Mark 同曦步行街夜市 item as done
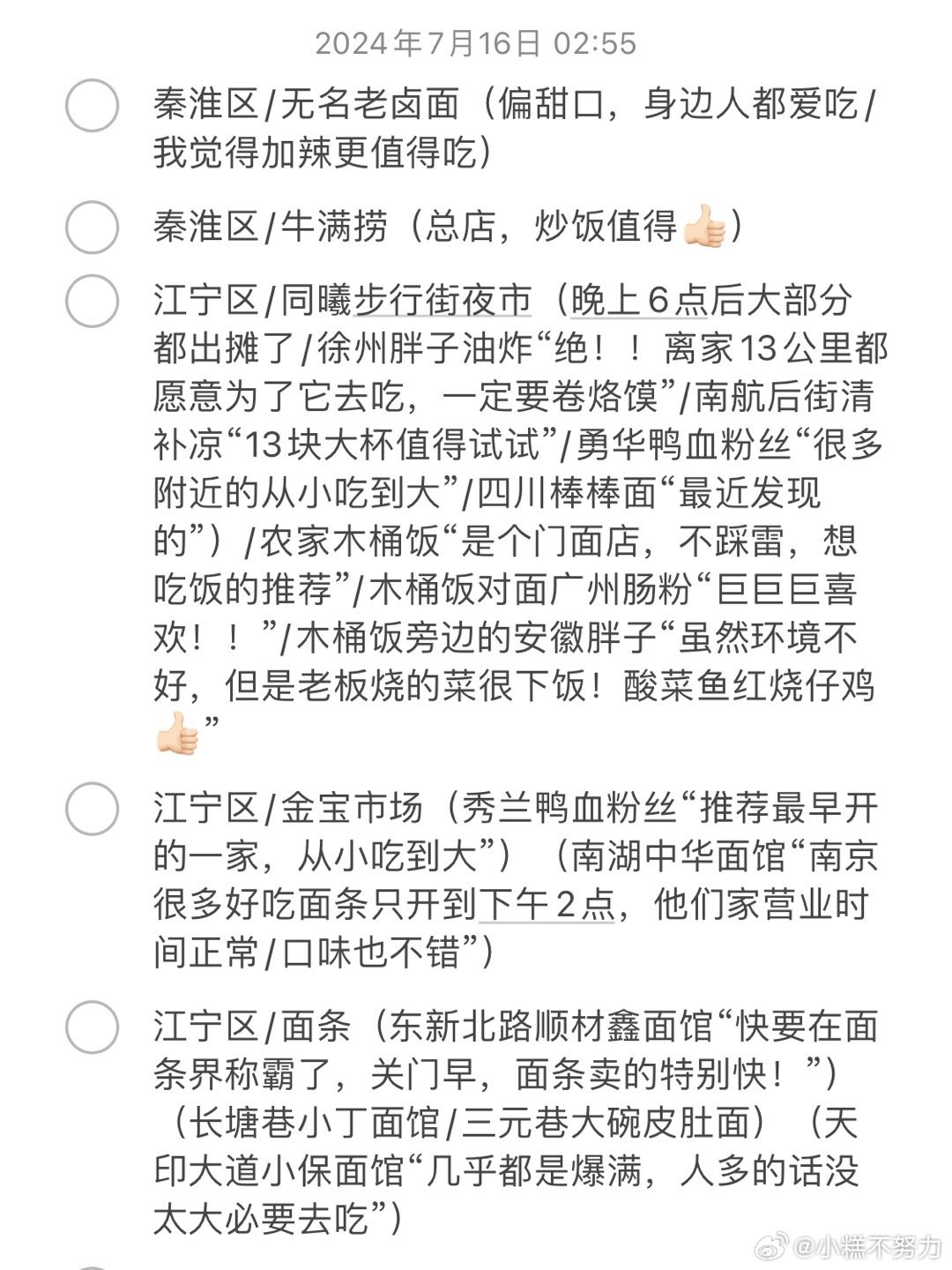 click(92, 301)
